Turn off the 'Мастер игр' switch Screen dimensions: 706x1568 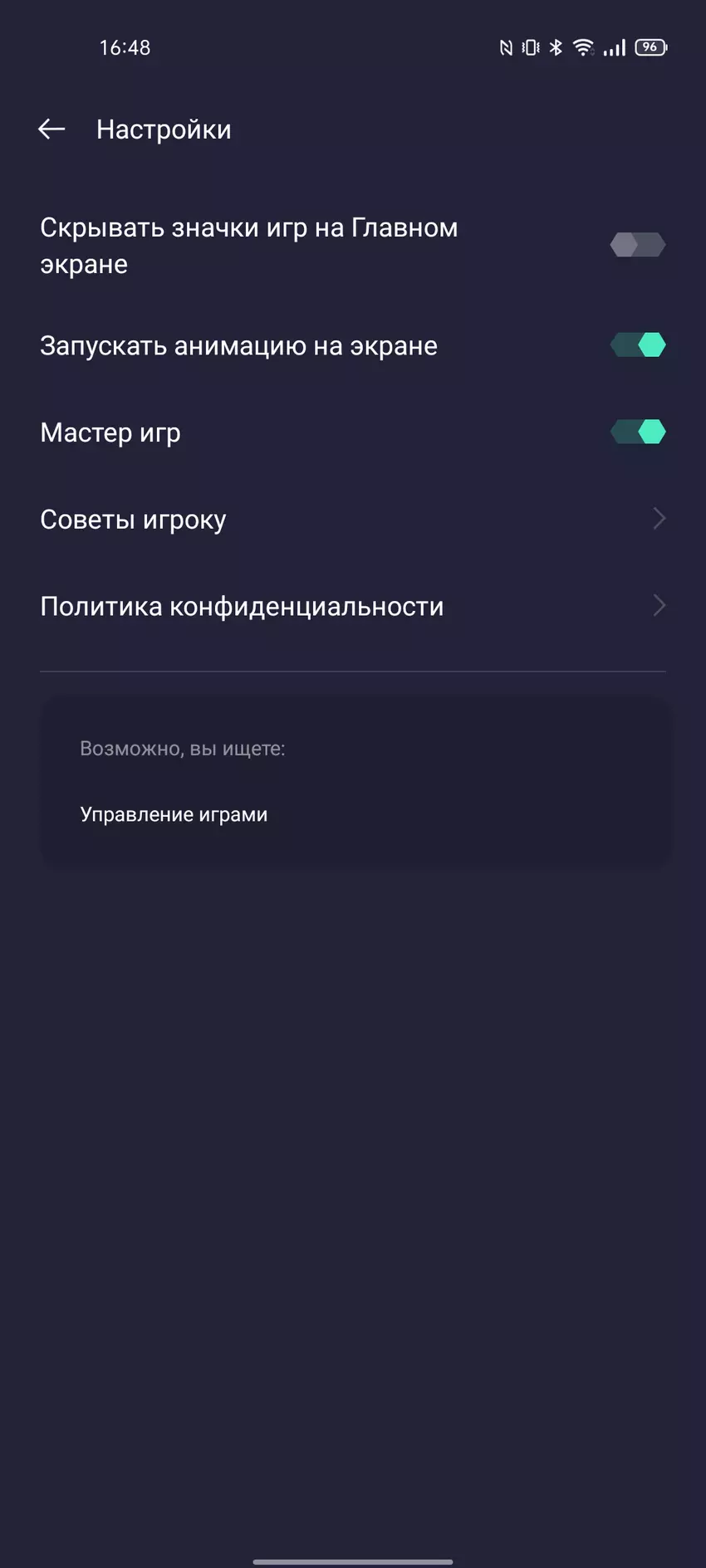(636, 432)
